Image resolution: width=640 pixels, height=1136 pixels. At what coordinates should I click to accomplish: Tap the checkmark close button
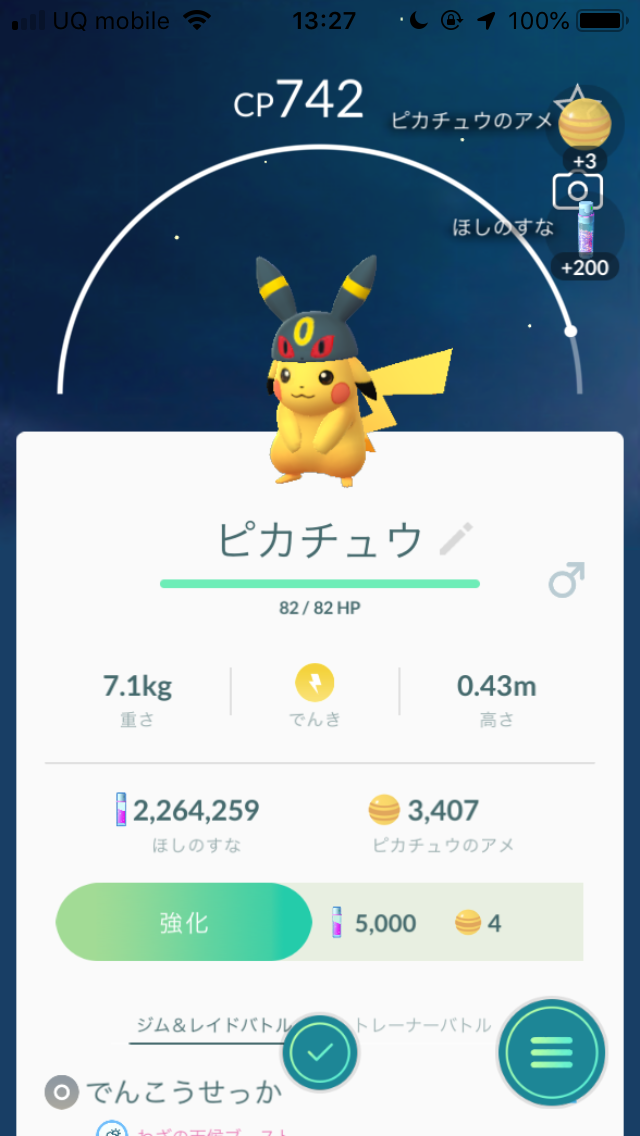coord(320,1051)
